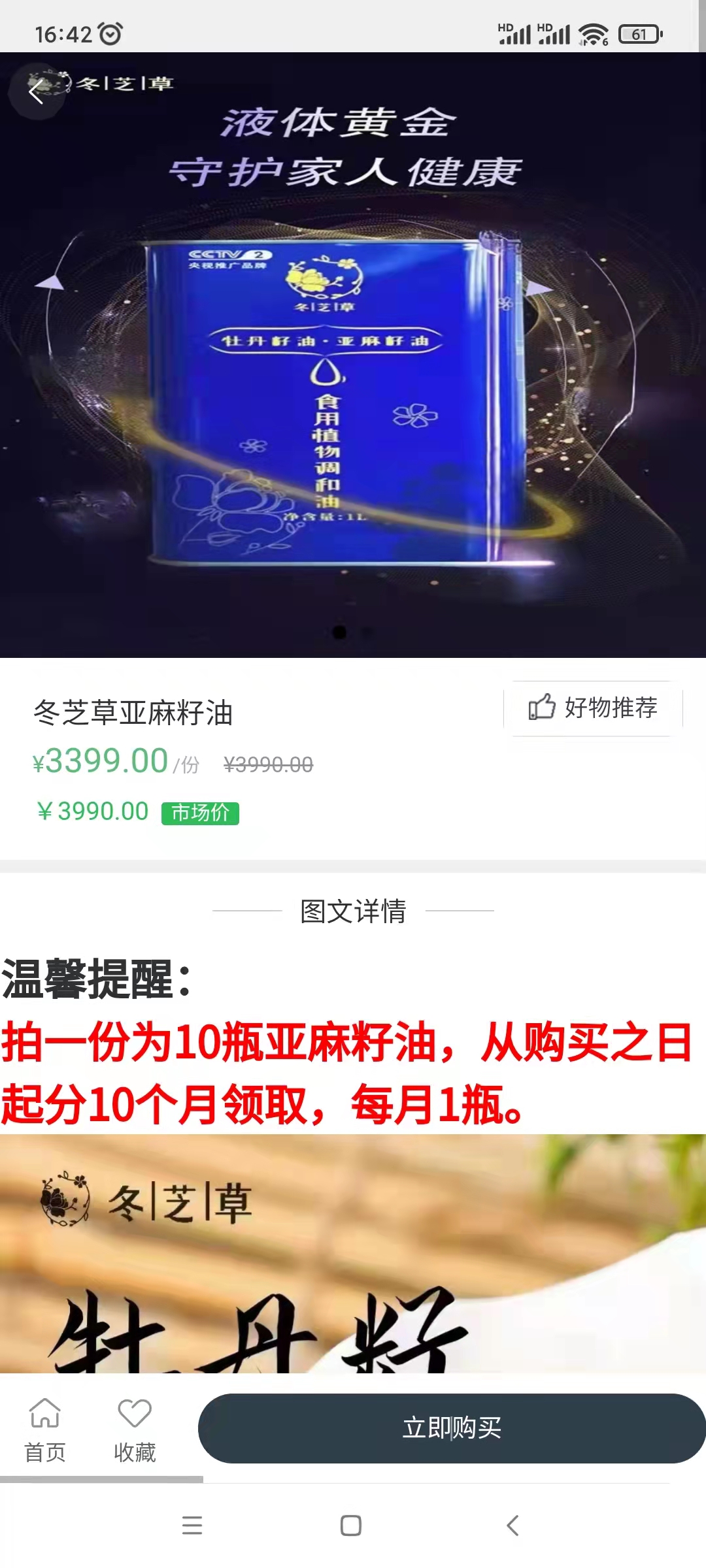Open recent apps from navigation bar
Screen dimensions: 706x1568
click(x=192, y=1526)
